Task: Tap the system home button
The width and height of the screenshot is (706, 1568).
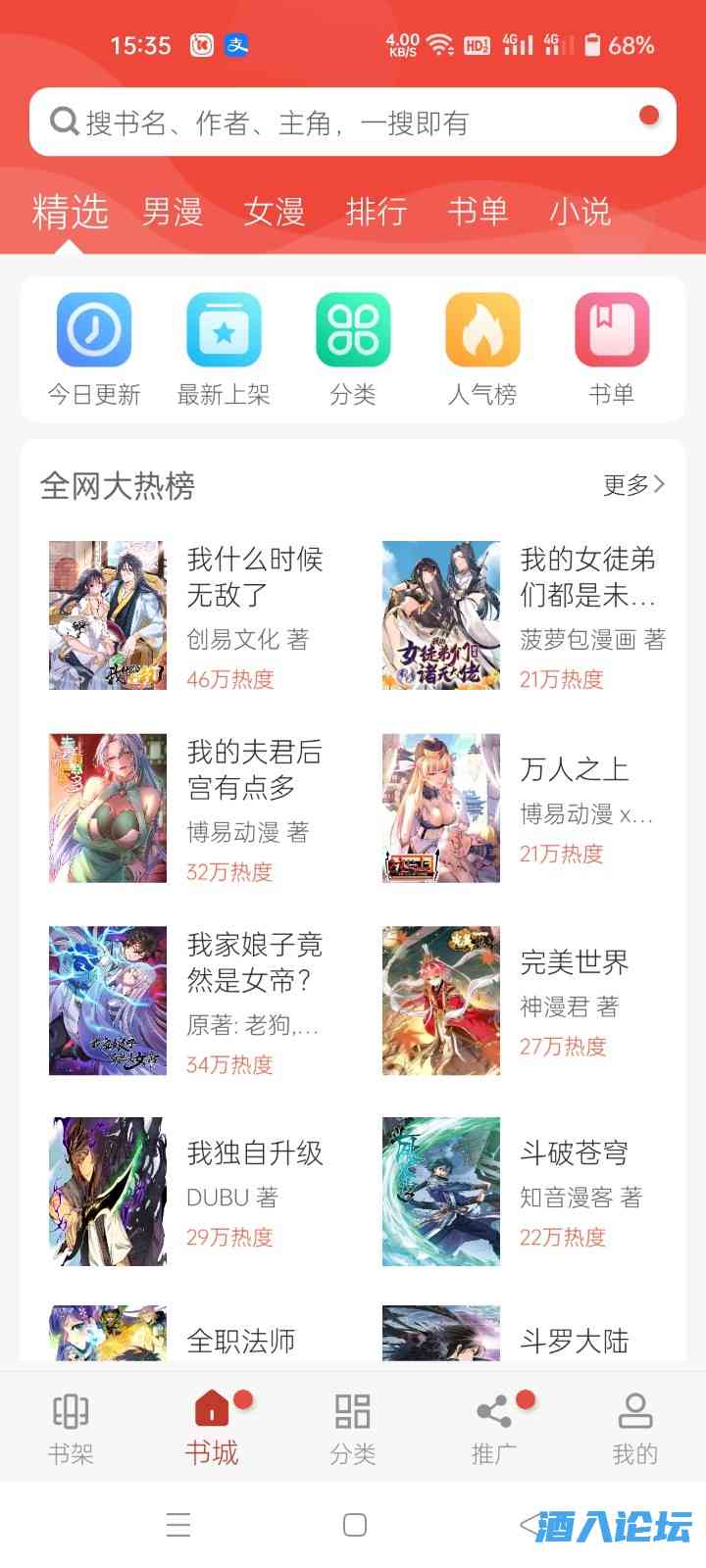Action: [x=355, y=1525]
